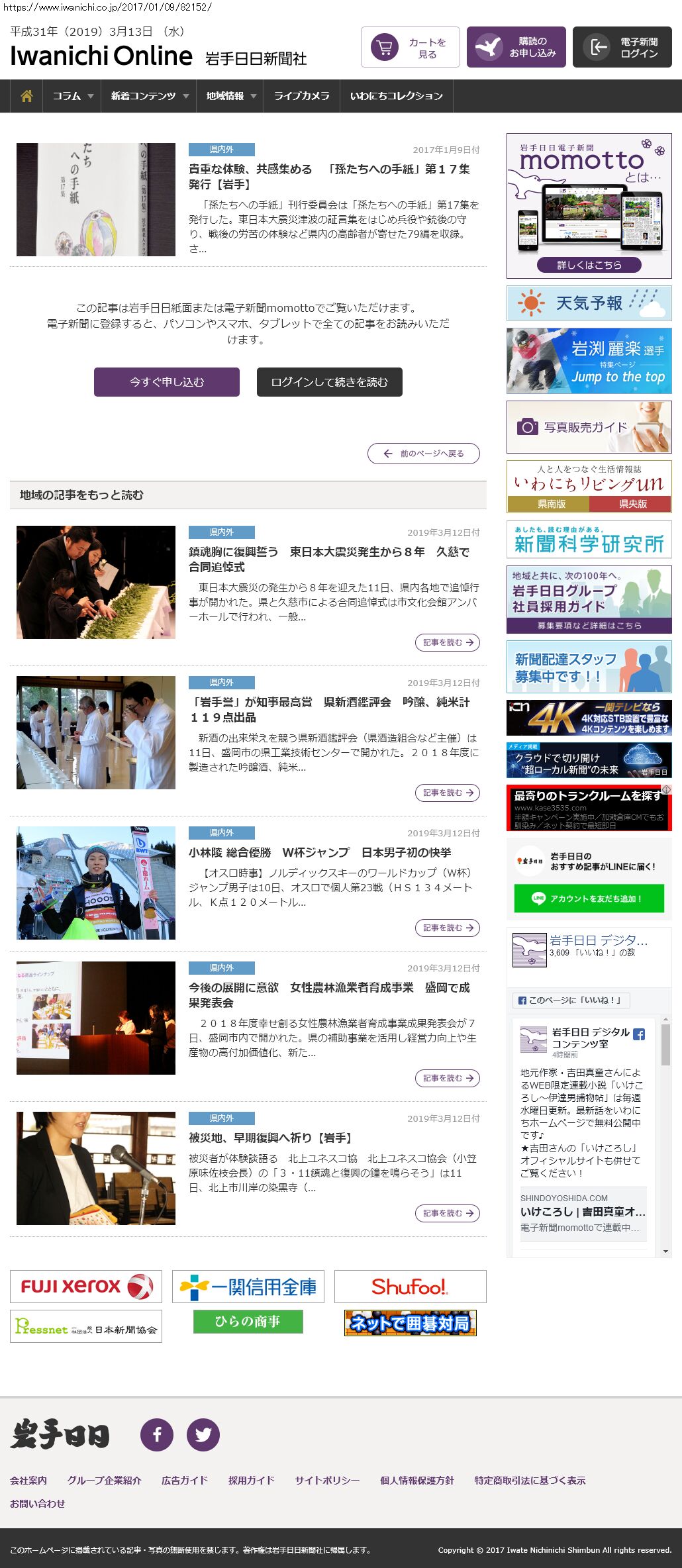Screen dimensions: 682x1568
Task: Go back with 前のページへ戻る
Action: point(424,454)
